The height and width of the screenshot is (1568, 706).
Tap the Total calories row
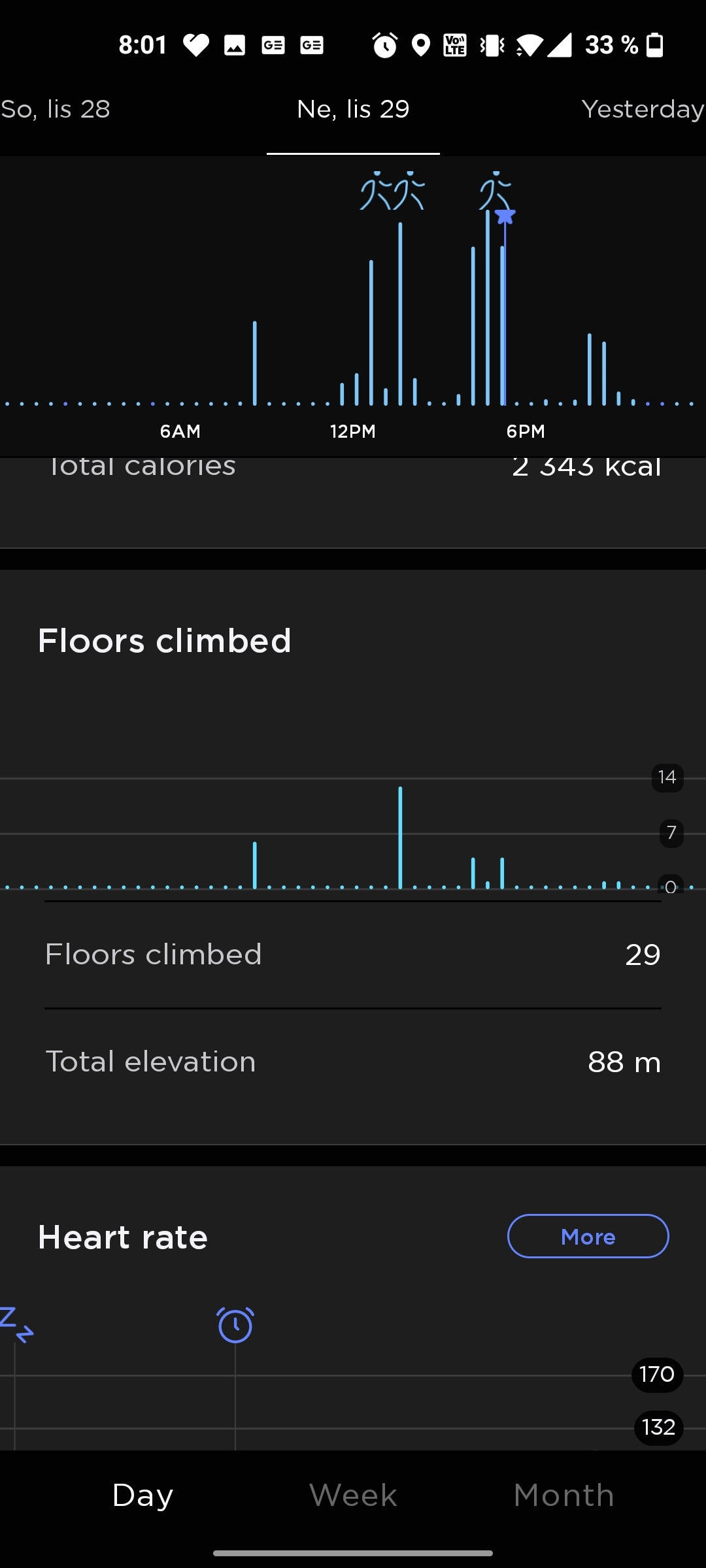coord(353,466)
